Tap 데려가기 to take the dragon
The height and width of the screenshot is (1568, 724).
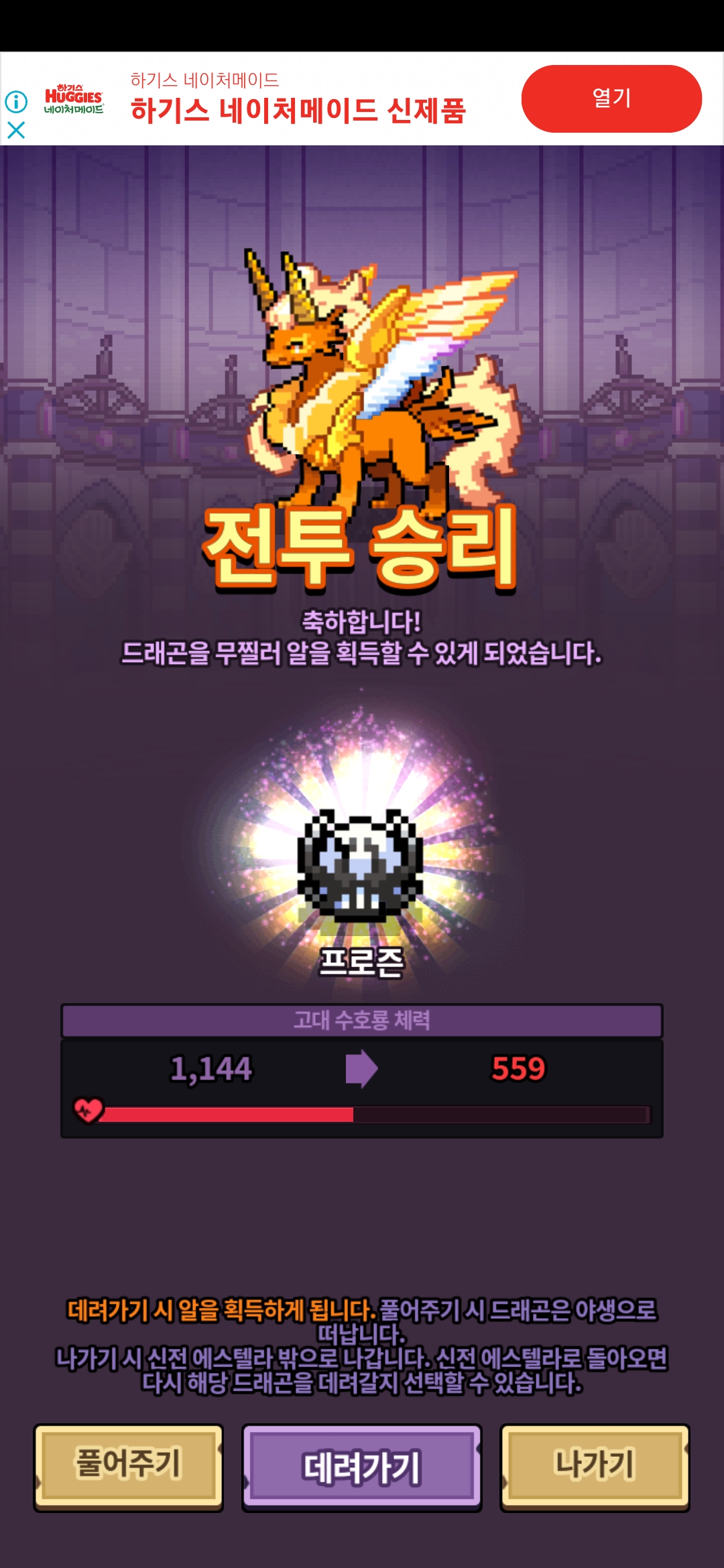pos(362,1467)
